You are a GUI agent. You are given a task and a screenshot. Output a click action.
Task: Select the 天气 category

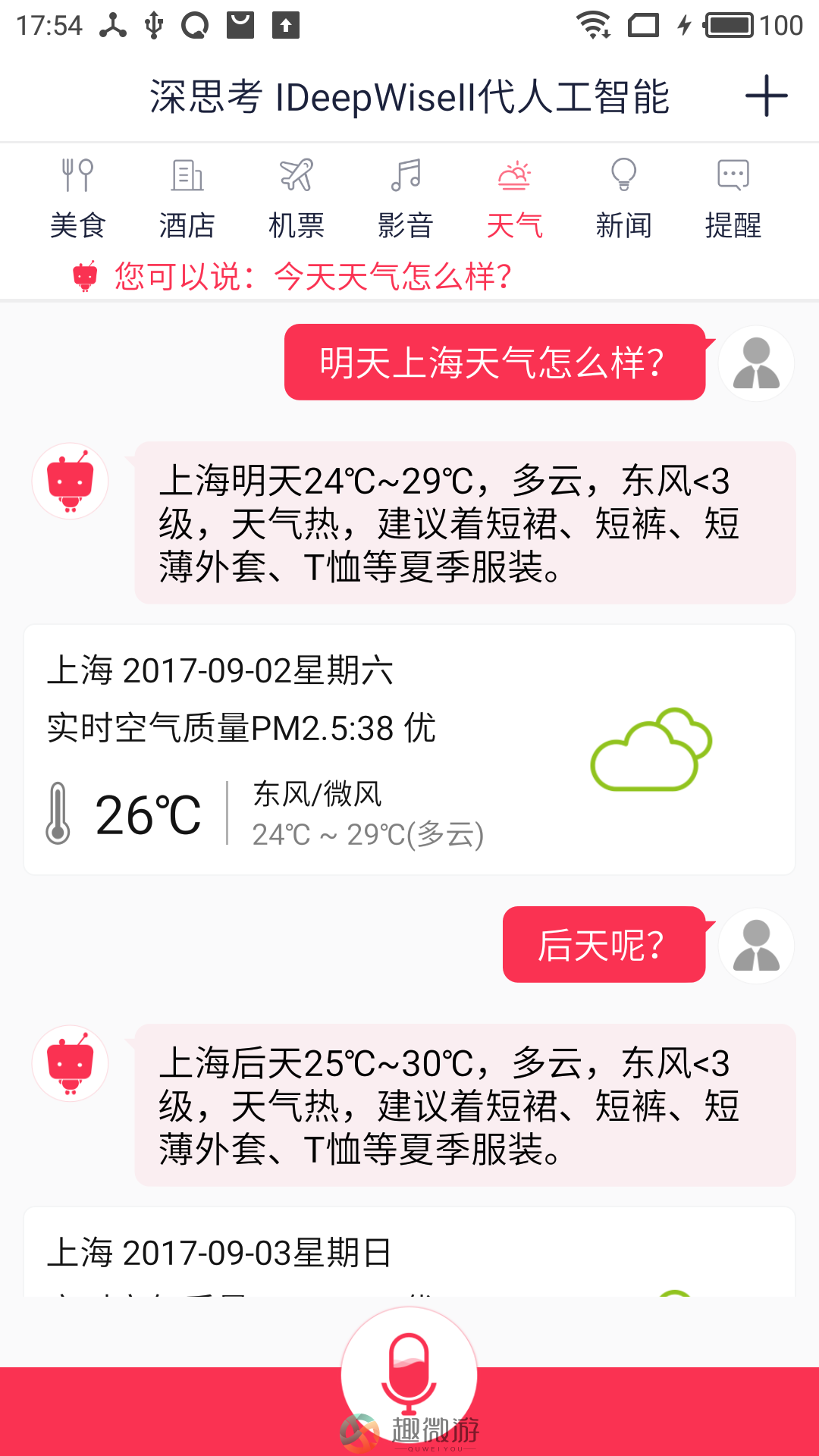pyautogui.click(x=514, y=199)
